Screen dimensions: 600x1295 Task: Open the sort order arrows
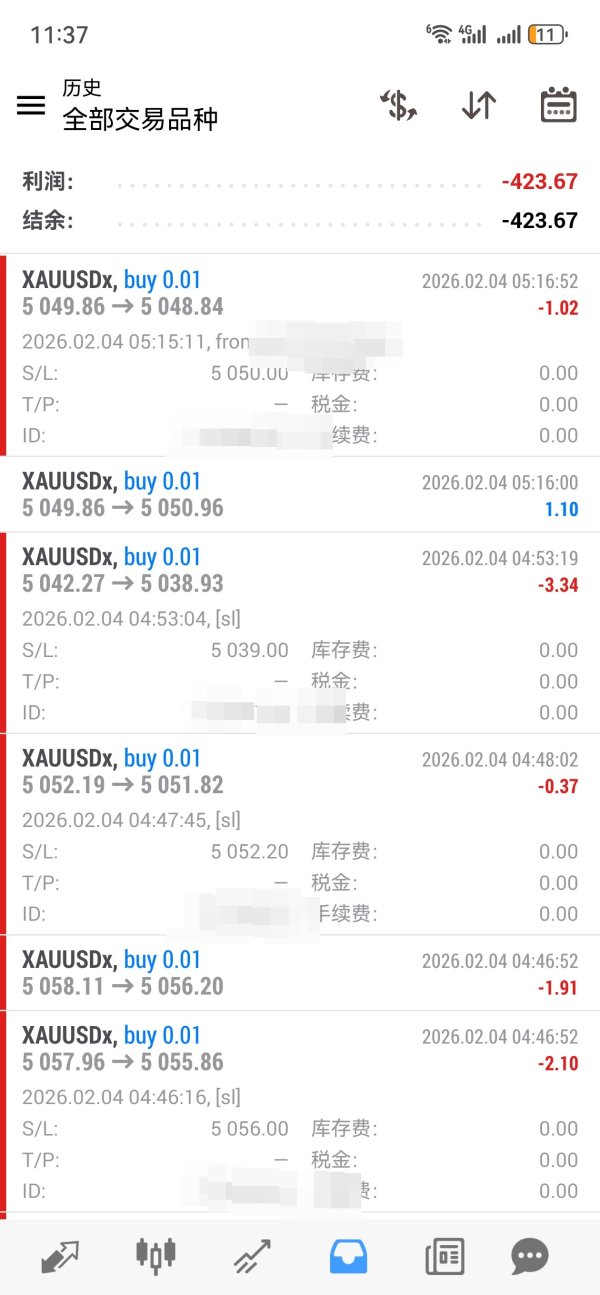pos(479,105)
